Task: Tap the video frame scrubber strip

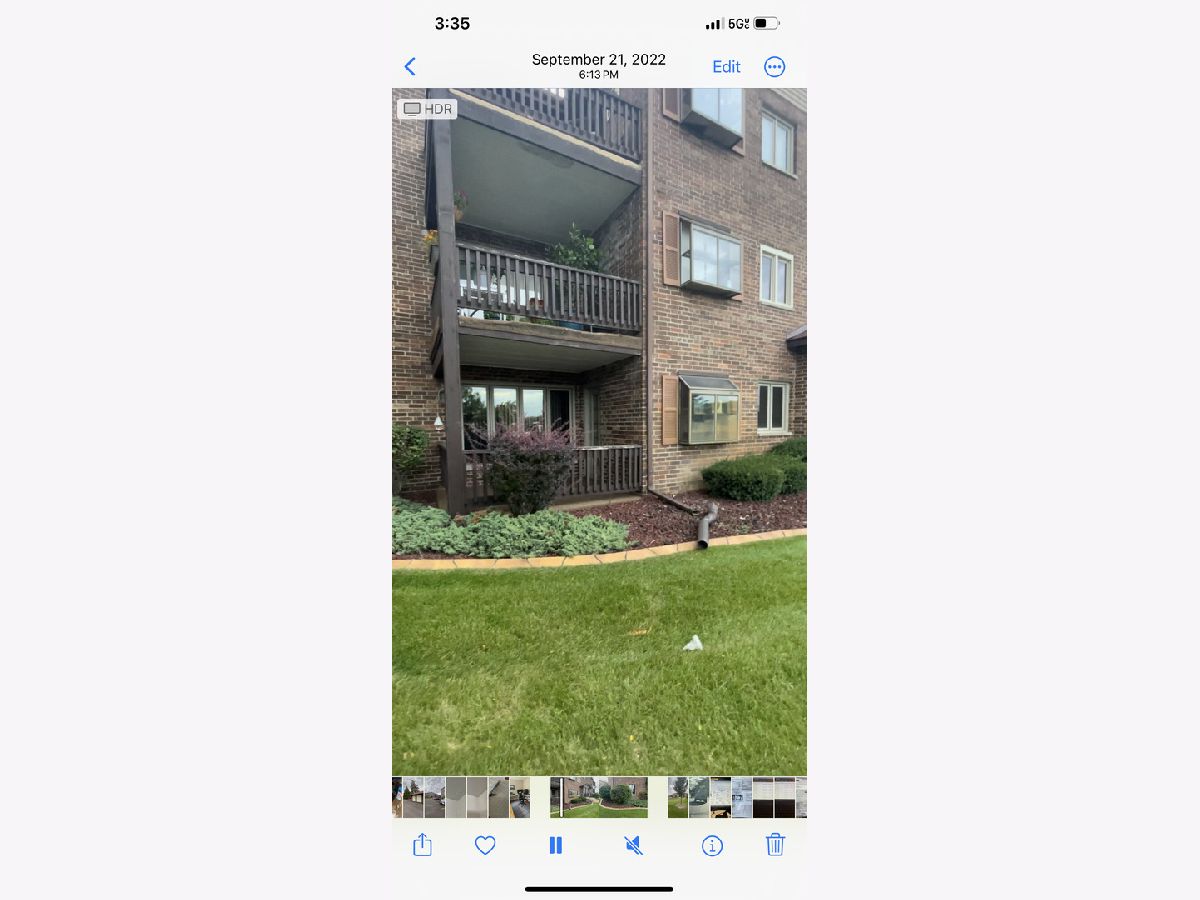Action: [x=600, y=797]
